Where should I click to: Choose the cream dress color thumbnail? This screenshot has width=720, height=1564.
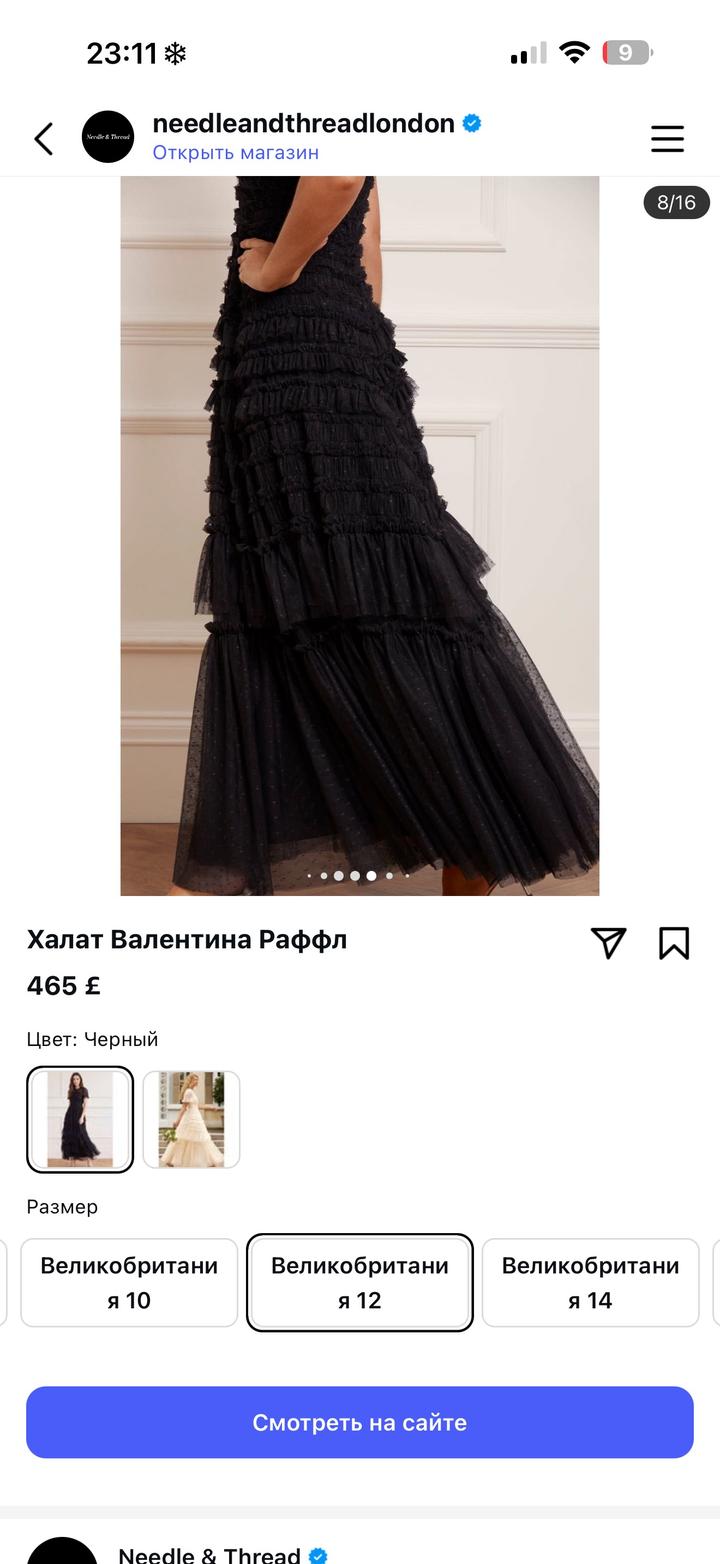point(191,1119)
